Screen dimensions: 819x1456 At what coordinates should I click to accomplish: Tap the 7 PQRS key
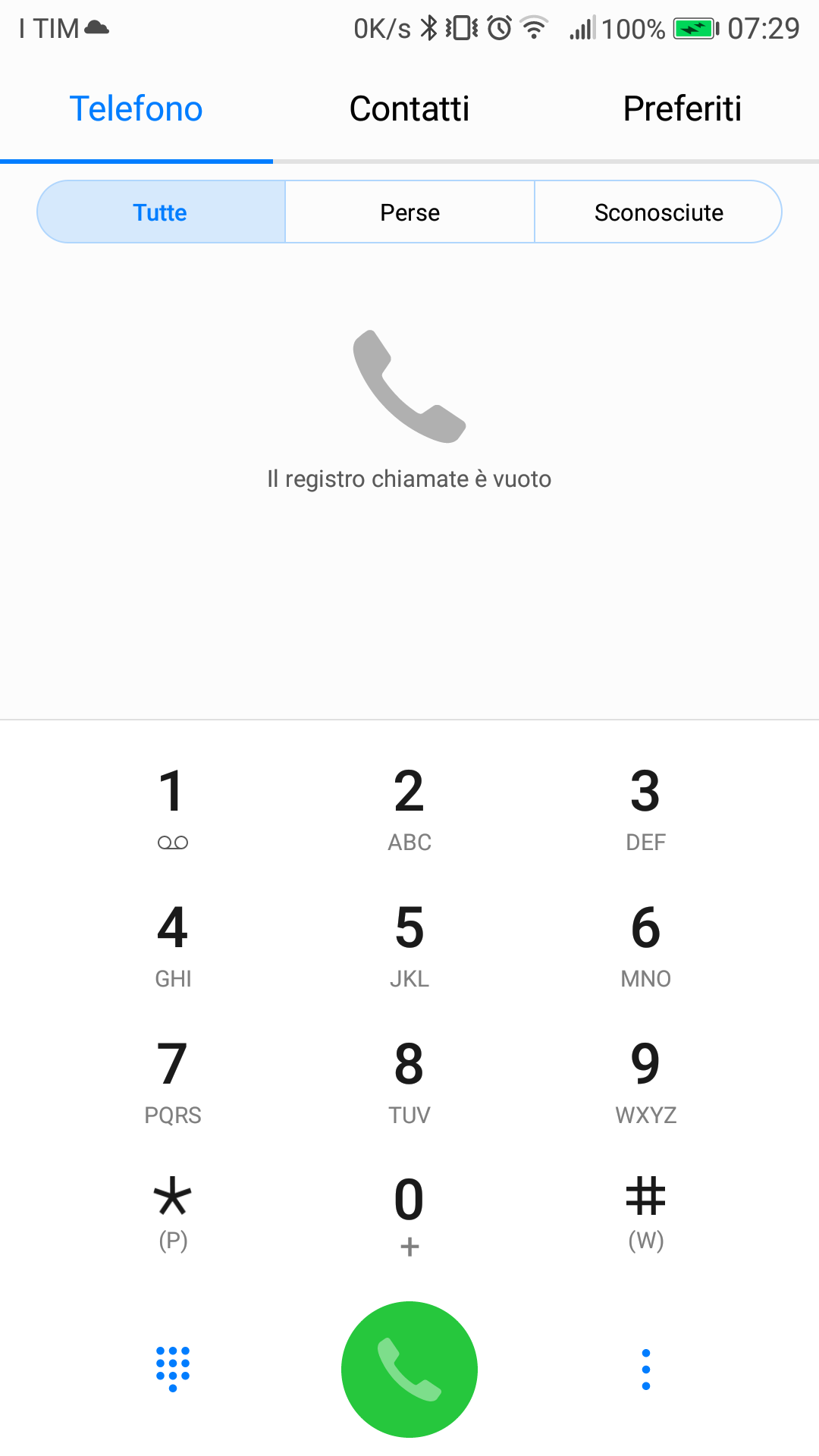point(173,1081)
